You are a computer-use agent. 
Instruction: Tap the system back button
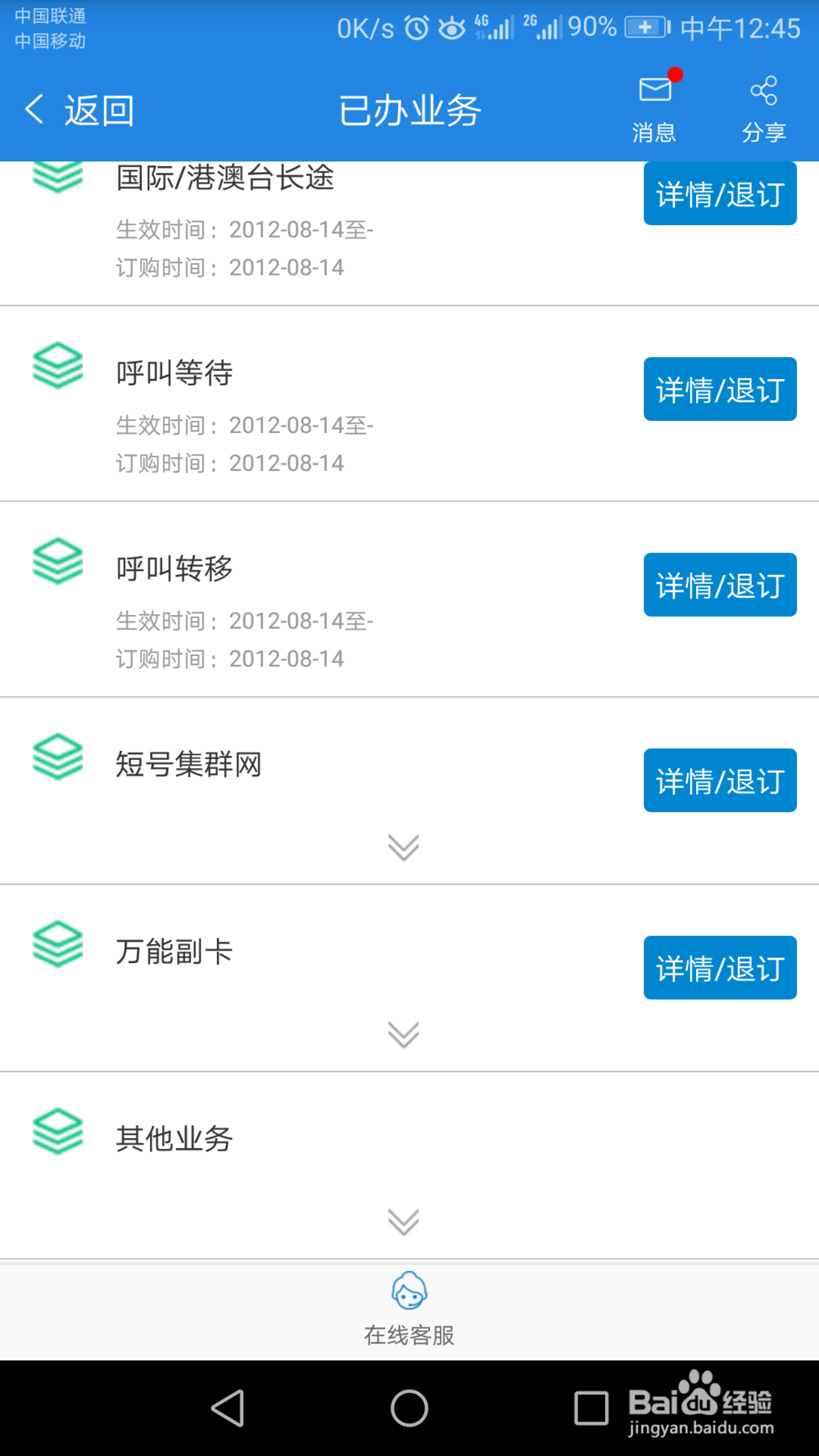point(228,1409)
